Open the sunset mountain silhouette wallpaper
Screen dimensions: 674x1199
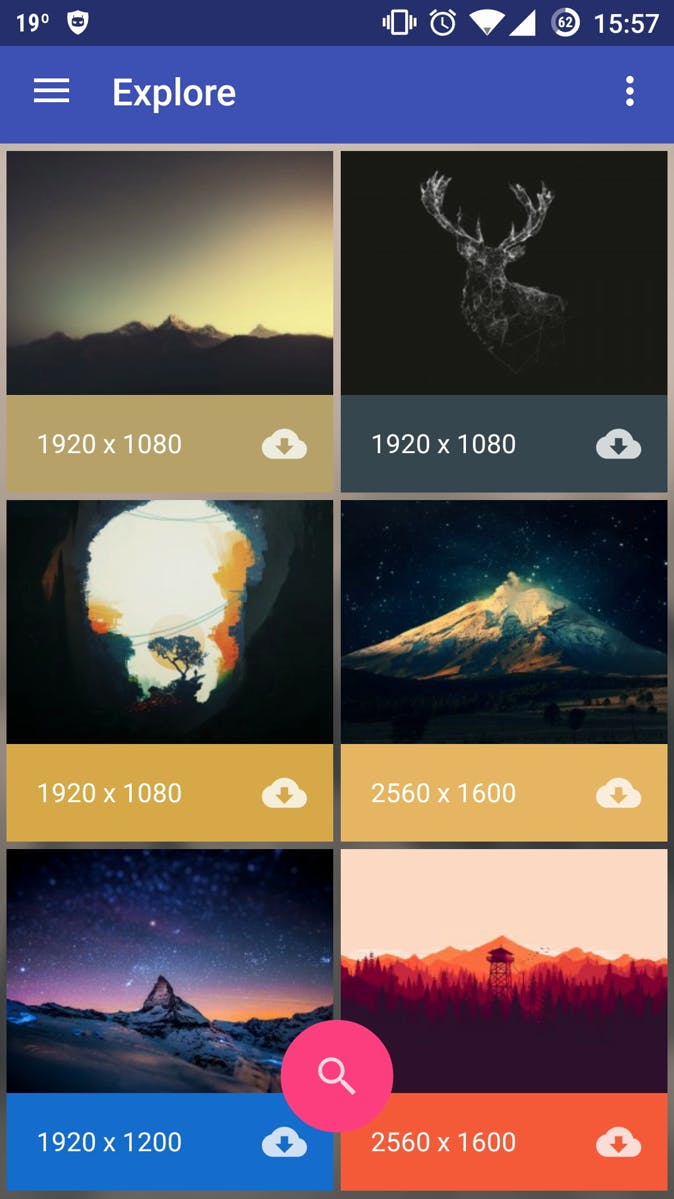click(x=169, y=272)
